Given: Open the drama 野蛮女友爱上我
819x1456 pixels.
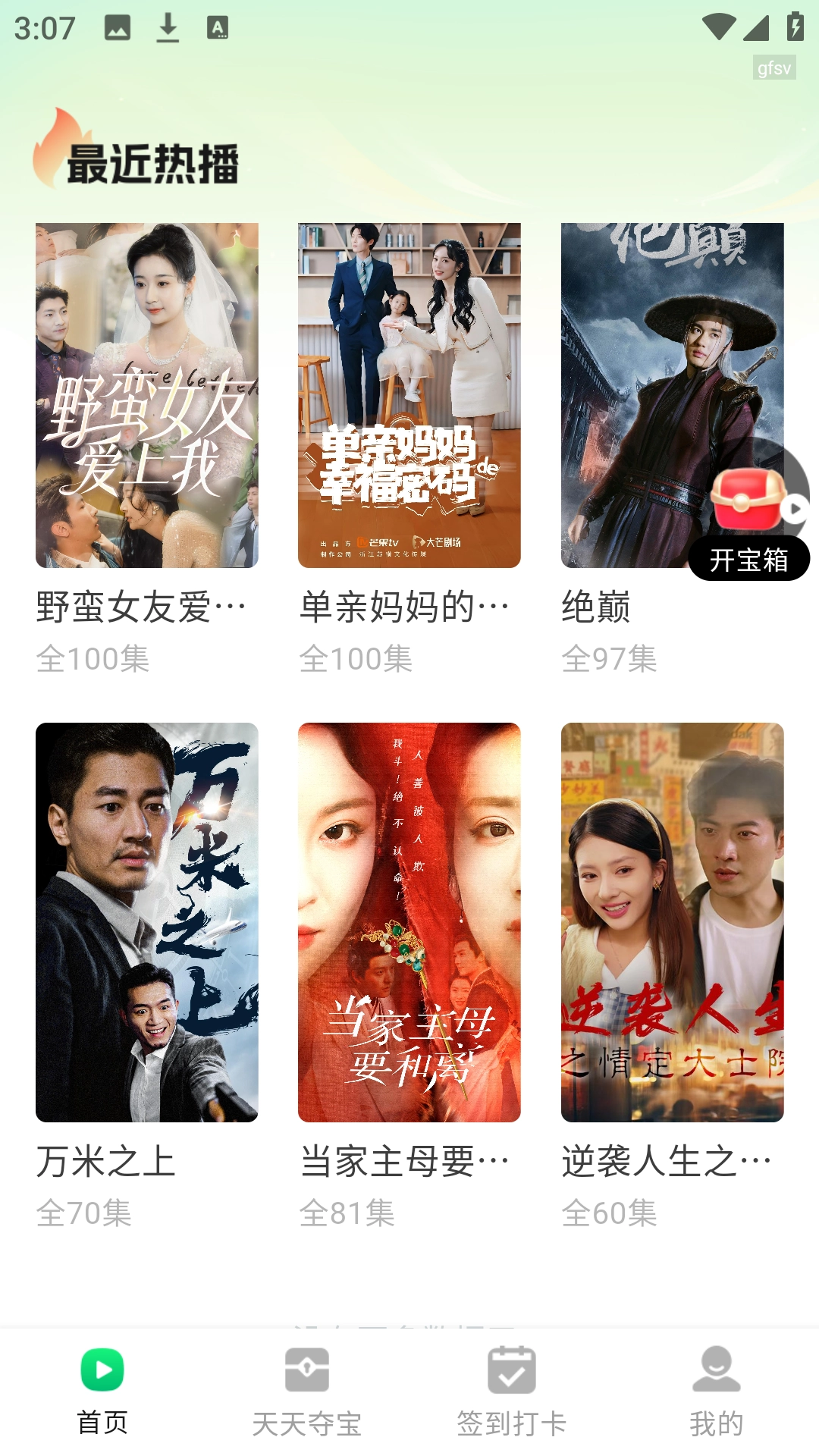Looking at the screenshot, I should 146,395.
